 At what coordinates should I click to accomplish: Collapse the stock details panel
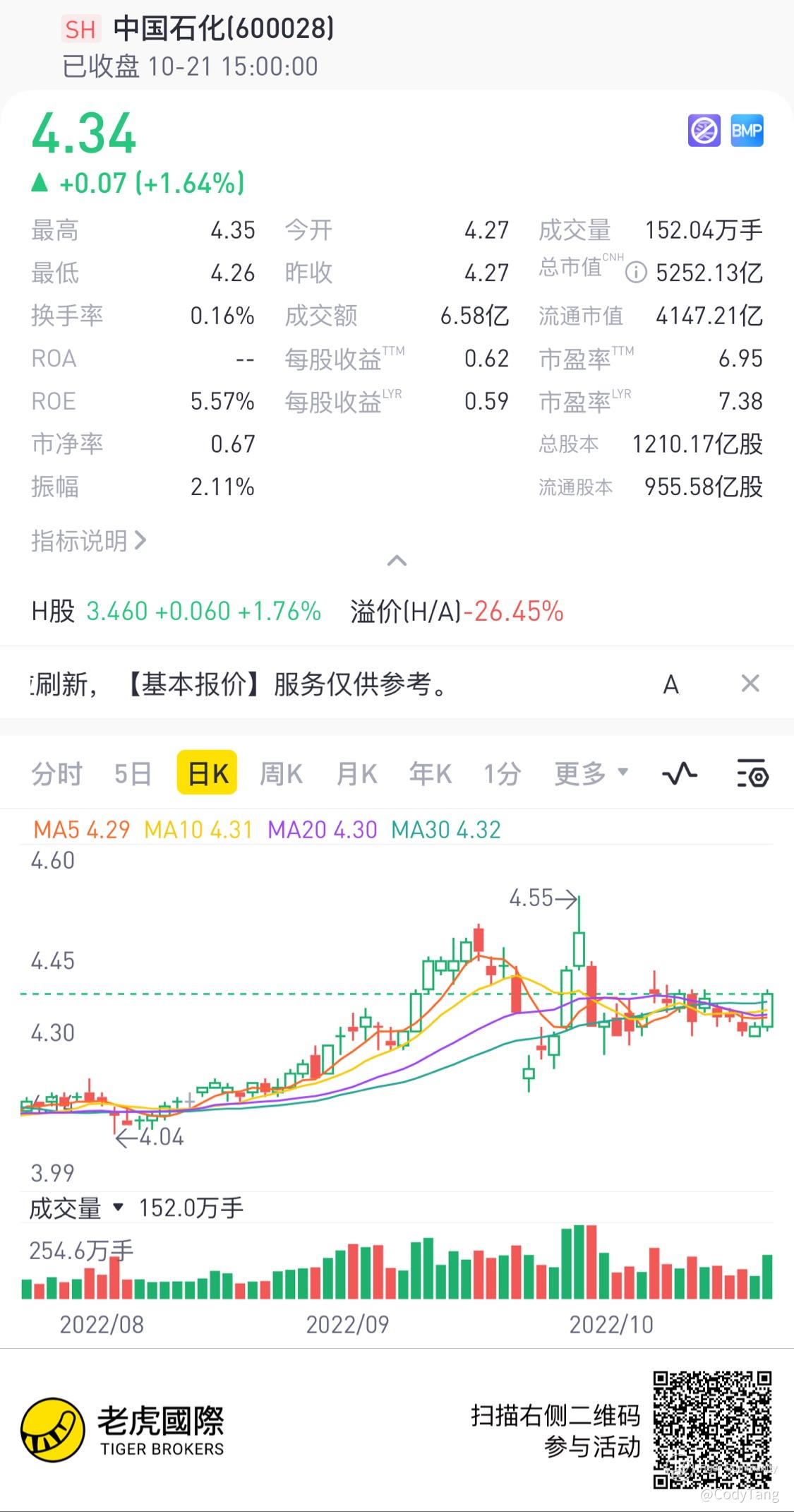tap(397, 561)
